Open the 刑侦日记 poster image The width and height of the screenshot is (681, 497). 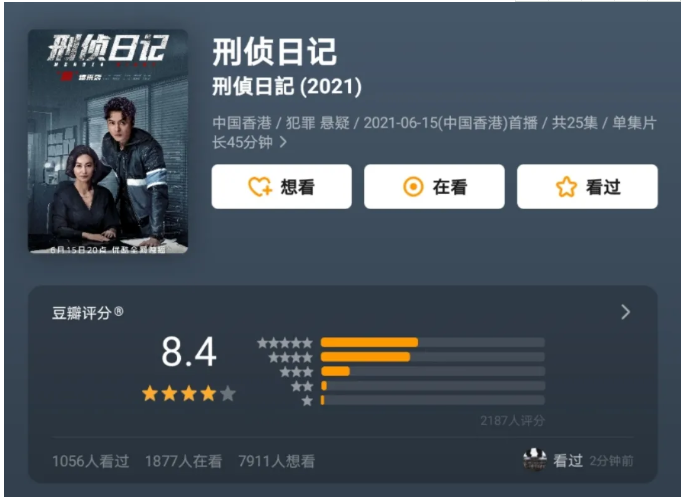pyautogui.click(x=107, y=141)
